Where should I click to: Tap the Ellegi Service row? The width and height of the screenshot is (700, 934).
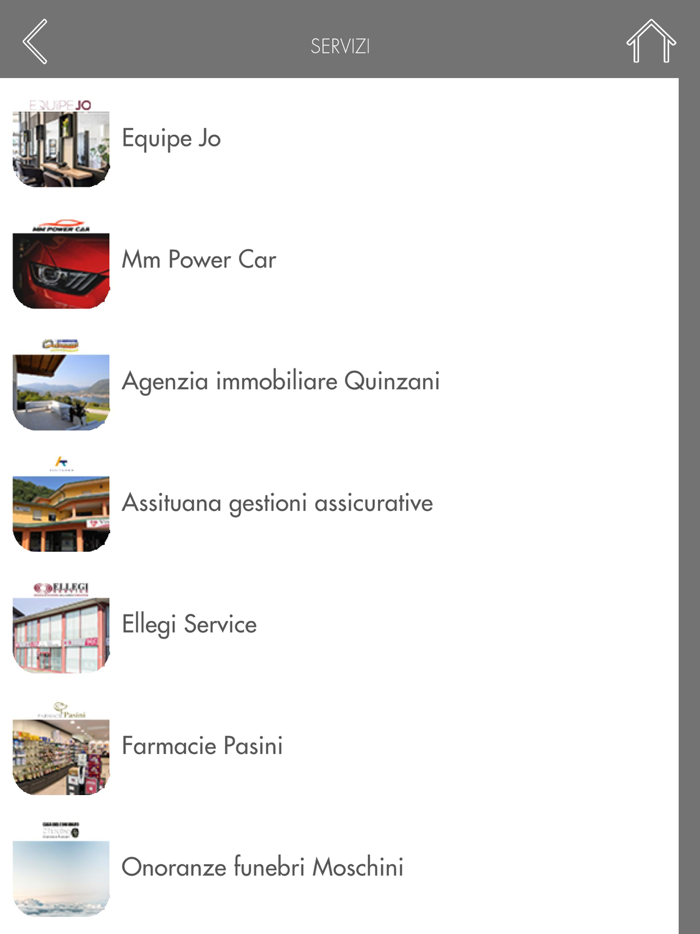[x=189, y=624]
